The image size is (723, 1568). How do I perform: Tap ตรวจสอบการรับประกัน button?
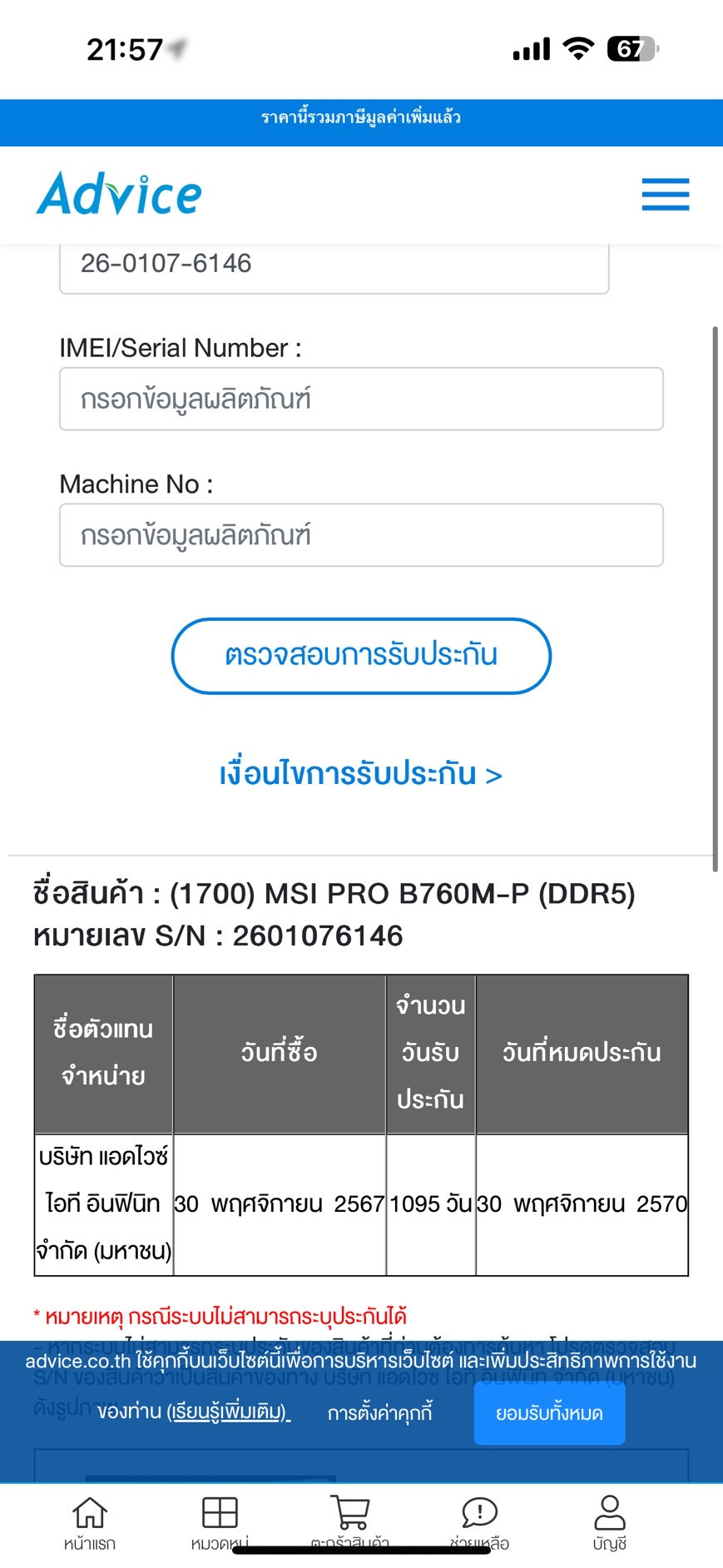pos(361,656)
